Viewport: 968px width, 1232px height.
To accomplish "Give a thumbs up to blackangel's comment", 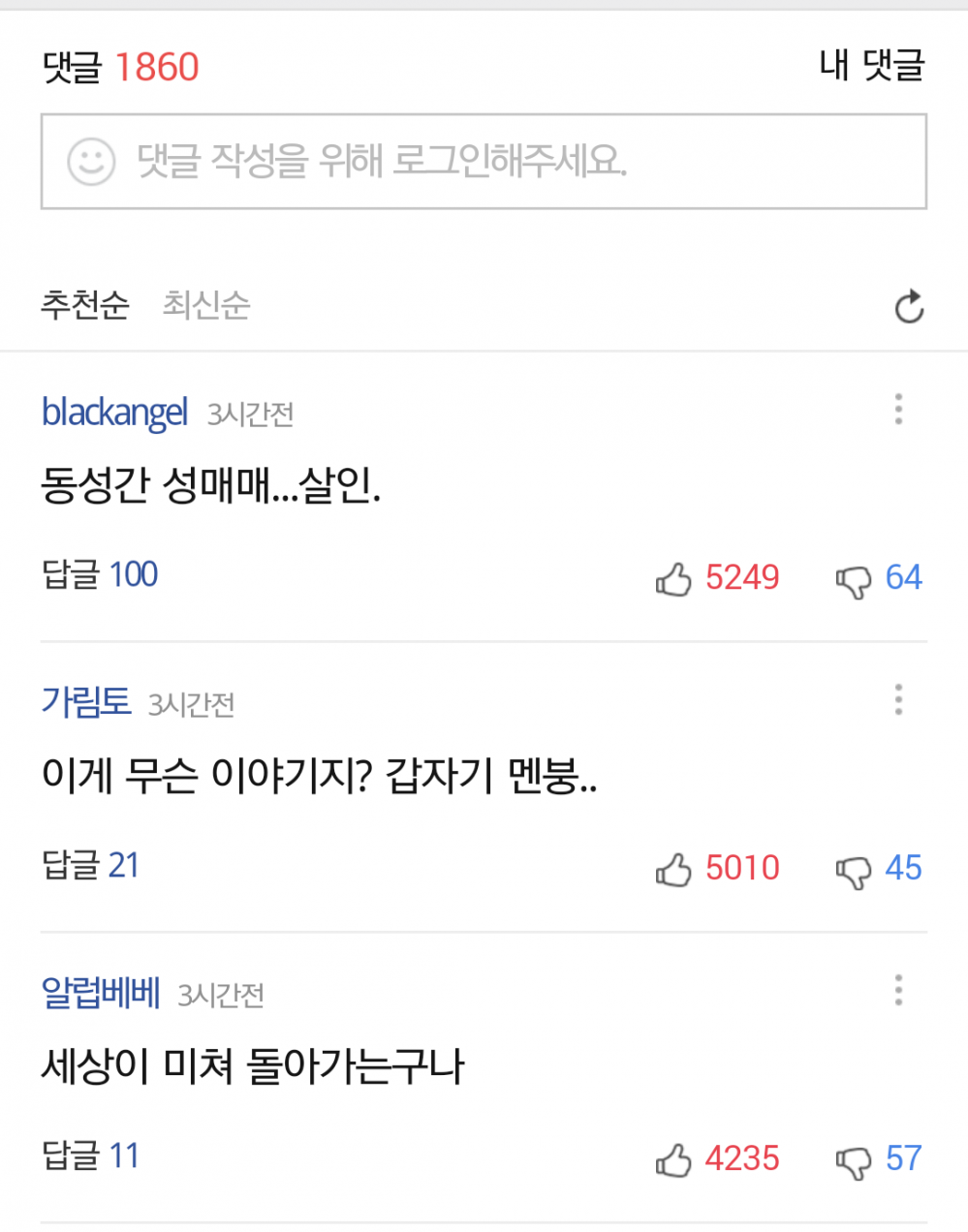I will 675,576.
